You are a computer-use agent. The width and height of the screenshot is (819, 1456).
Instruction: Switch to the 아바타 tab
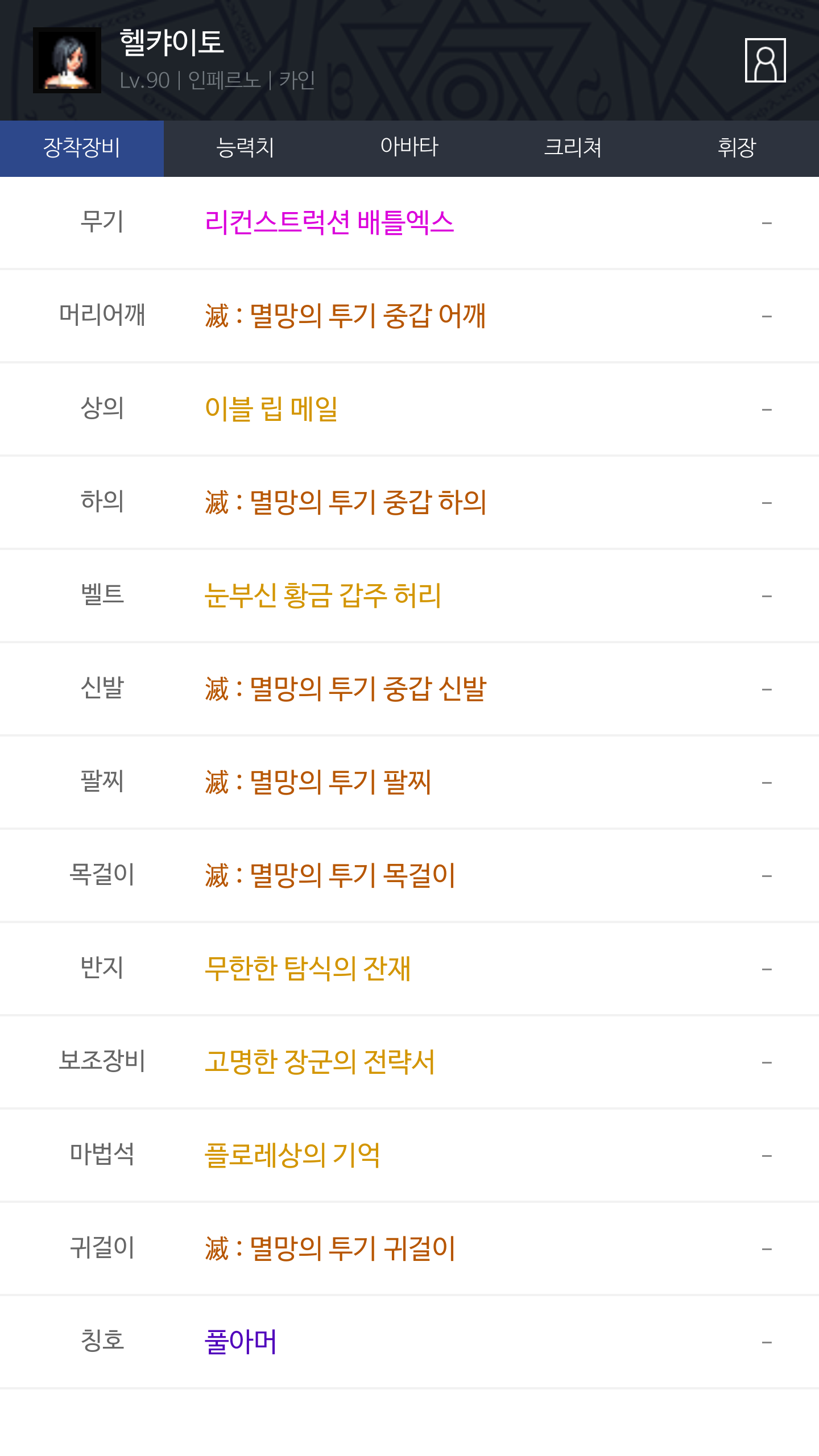coord(409,148)
